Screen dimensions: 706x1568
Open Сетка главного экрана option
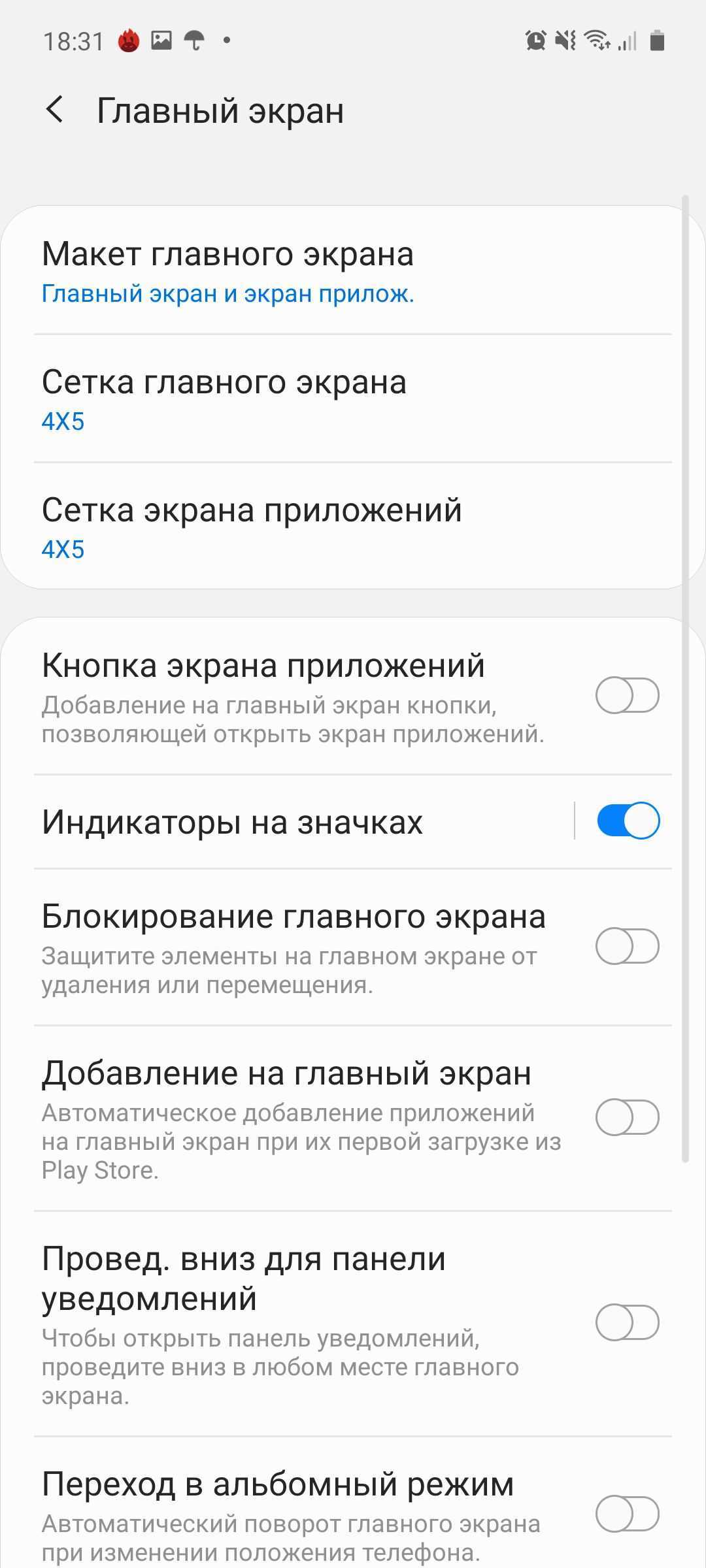[x=353, y=399]
